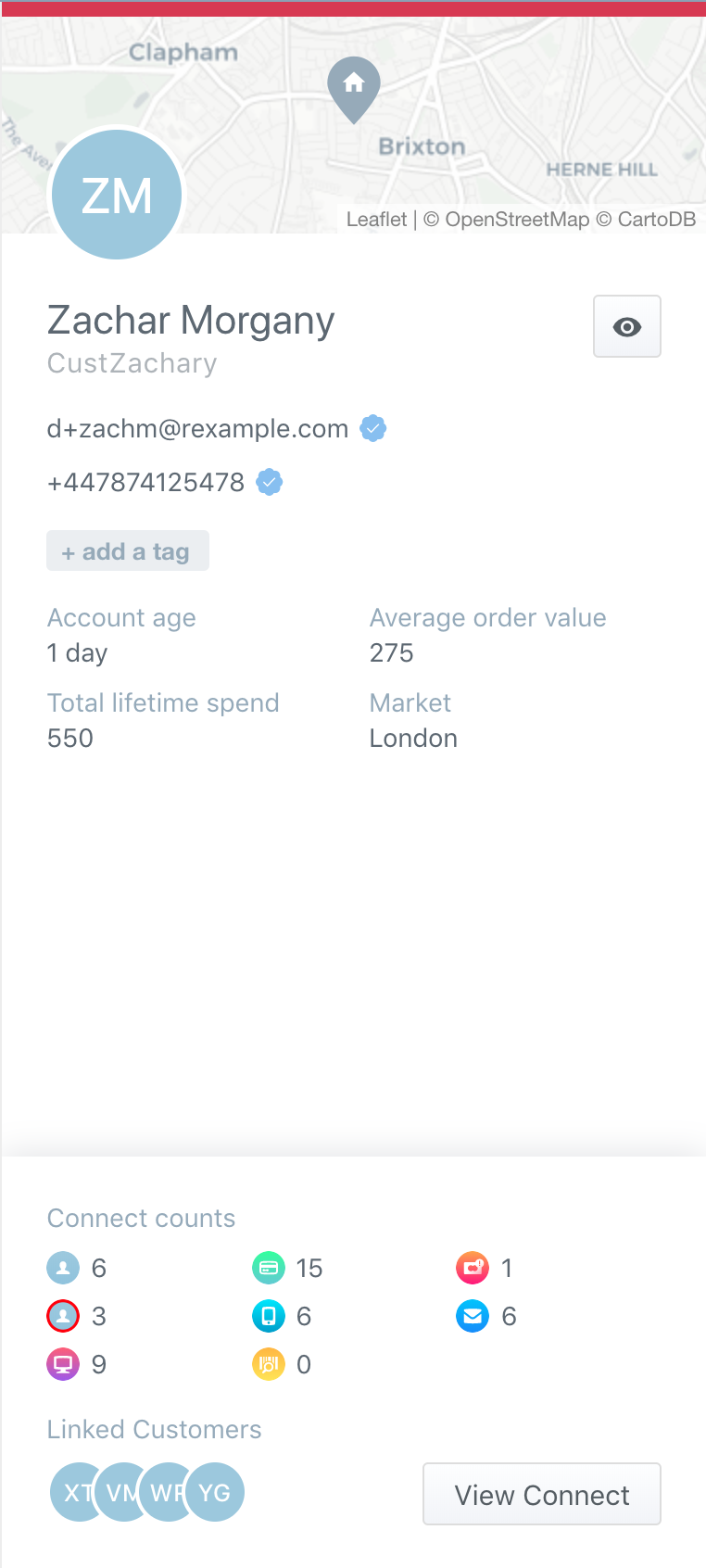The image size is (706, 1568).
Task: Open View Connect
Action: [x=541, y=1494]
